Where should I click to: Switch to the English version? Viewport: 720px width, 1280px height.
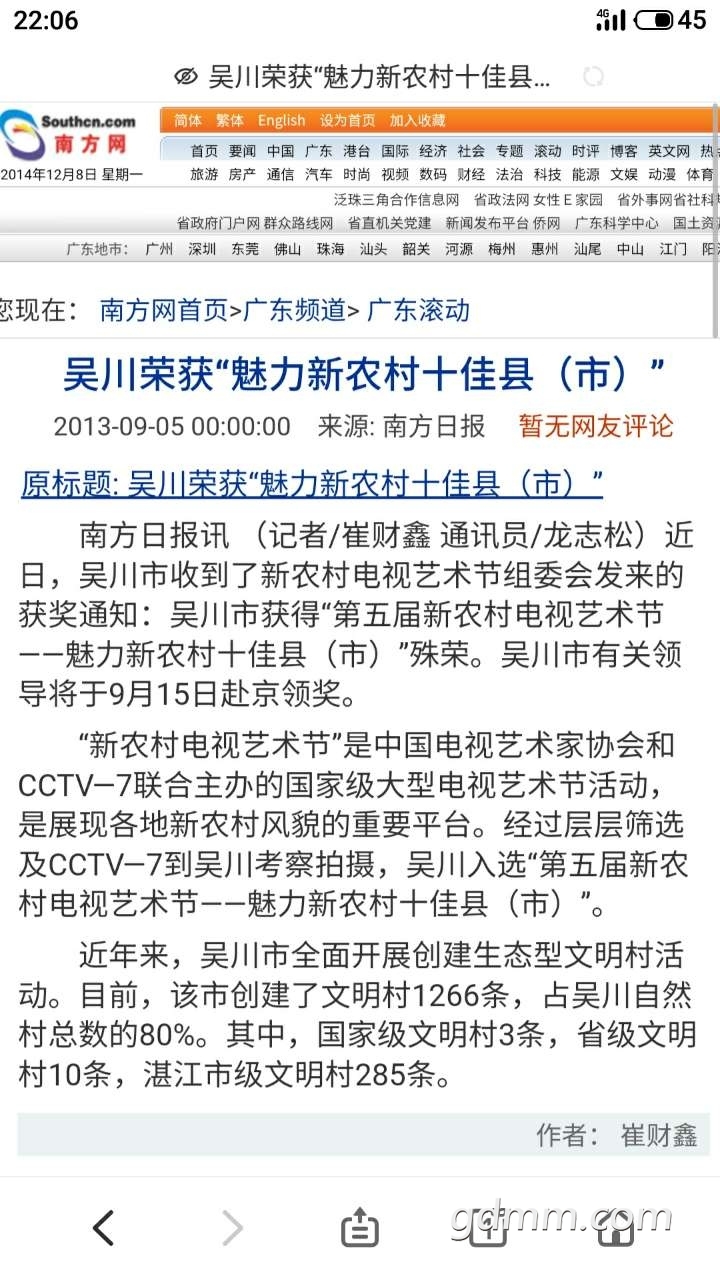click(x=281, y=120)
